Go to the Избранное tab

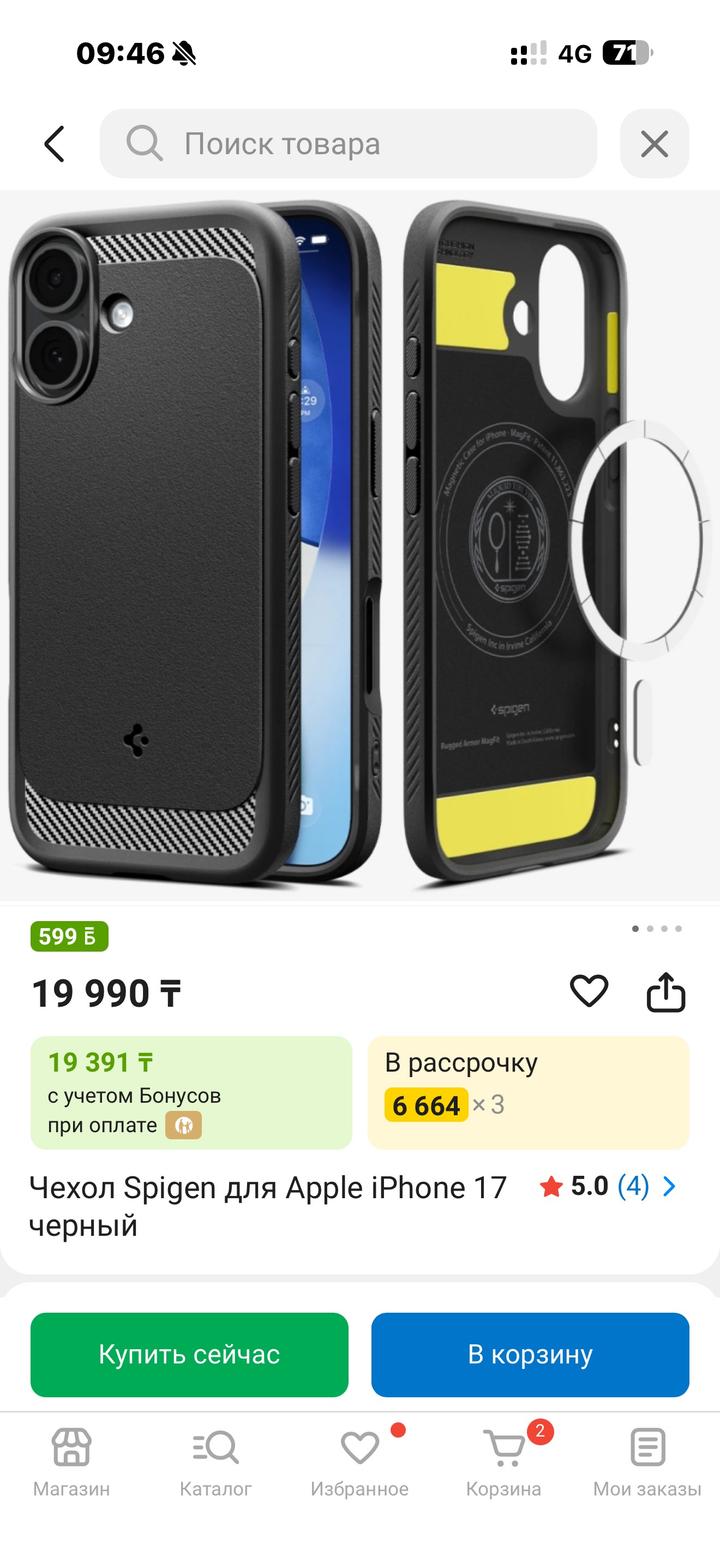tap(359, 1462)
